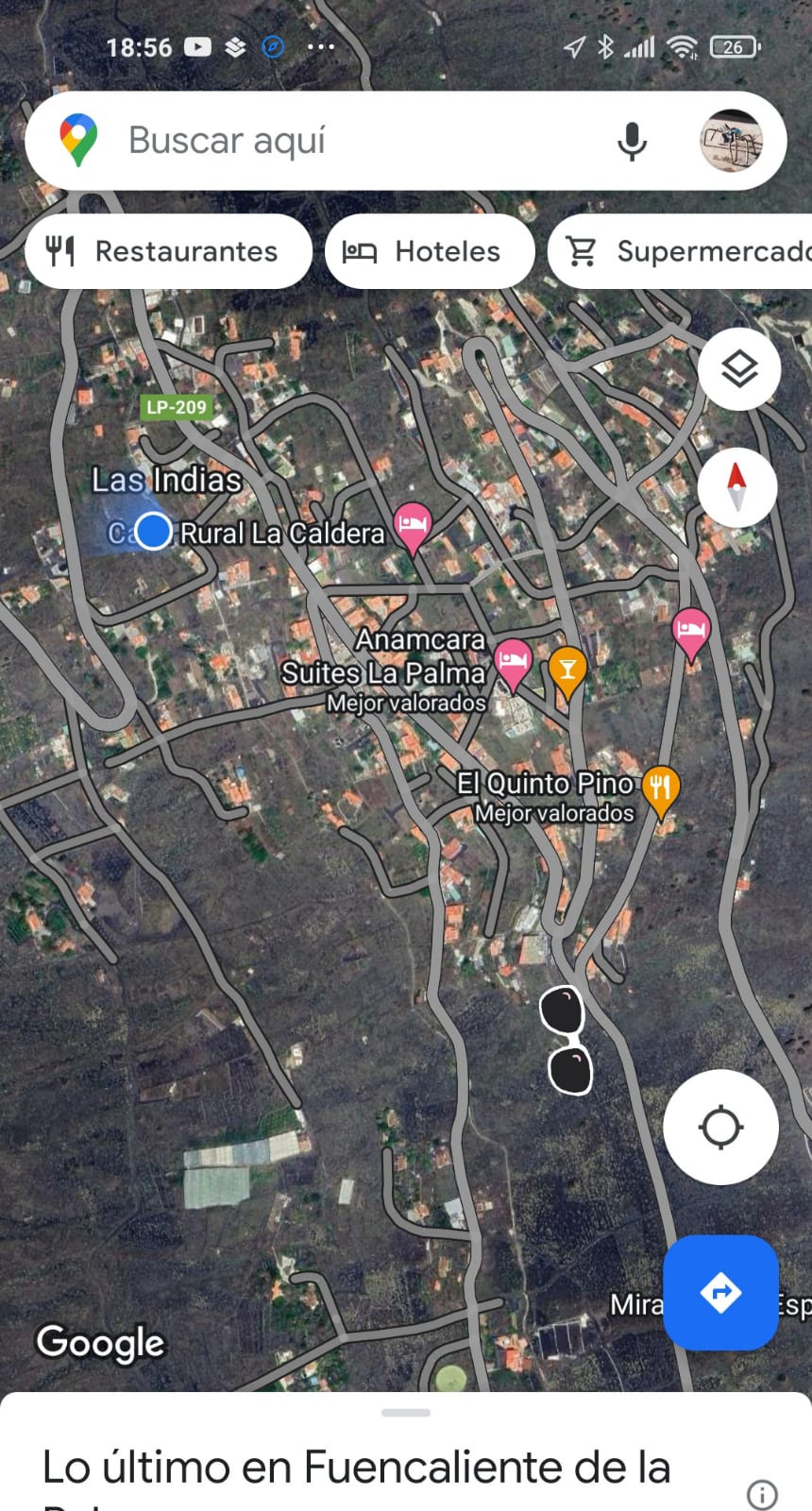This screenshot has width=812, height=1511.
Task: Center the map on my location
Action: click(720, 1127)
